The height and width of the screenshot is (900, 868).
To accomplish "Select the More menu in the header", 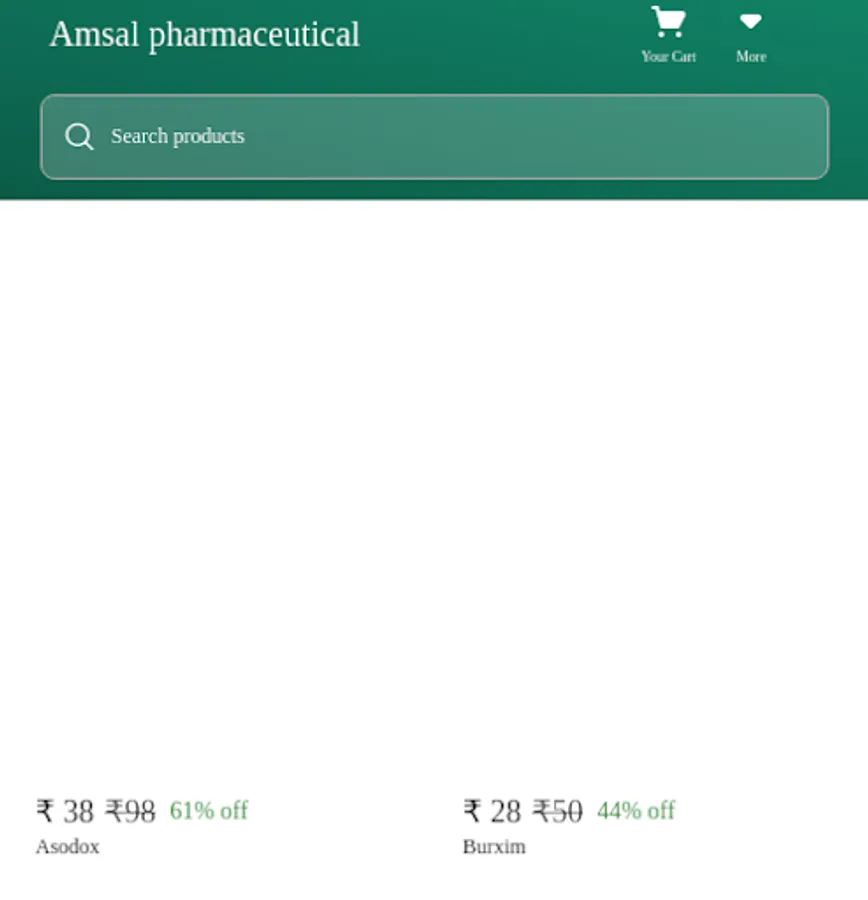I will click(750, 35).
